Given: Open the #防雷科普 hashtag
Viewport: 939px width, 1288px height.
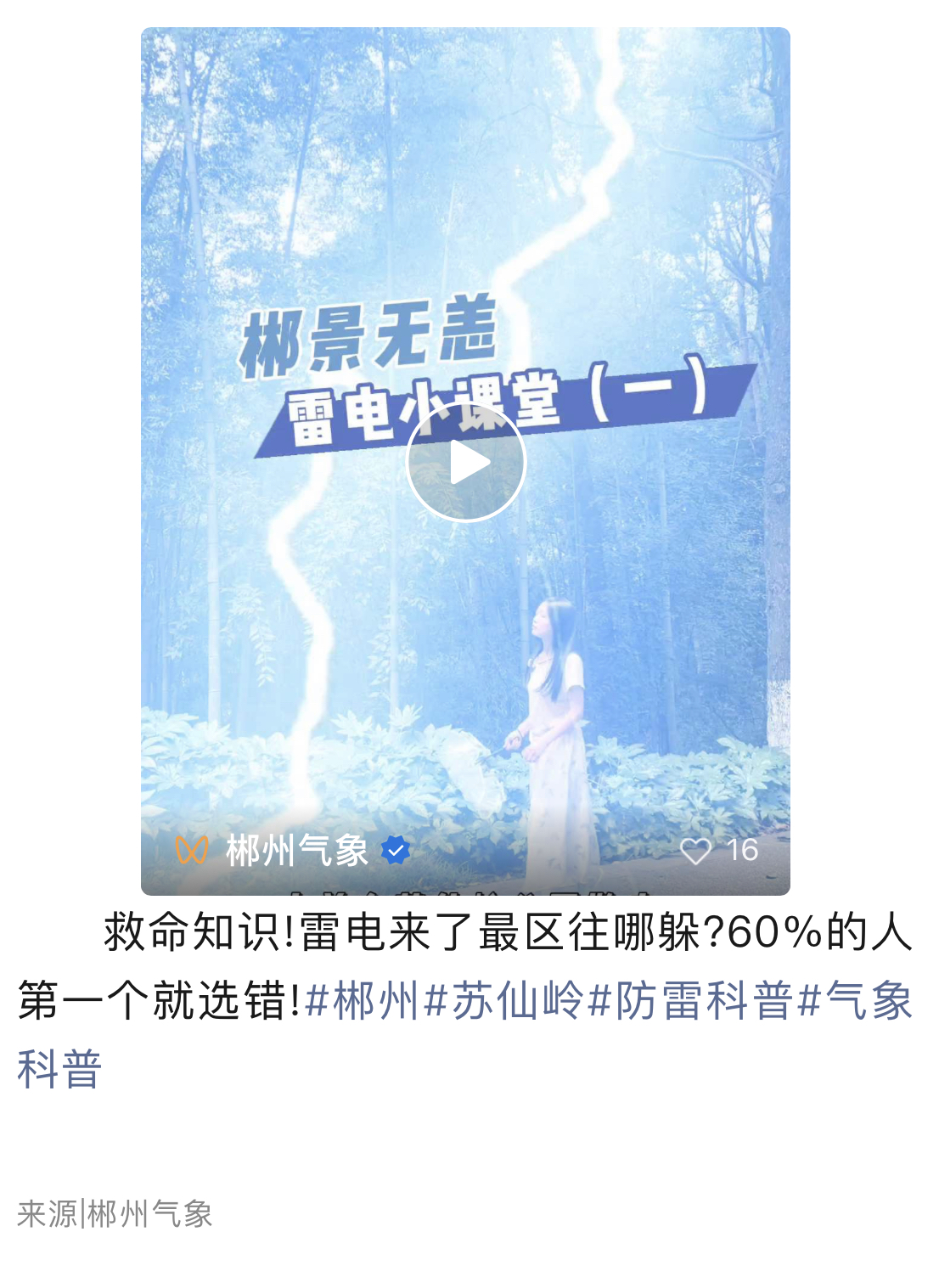Looking at the screenshot, I should pyautogui.click(x=691, y=1000).
